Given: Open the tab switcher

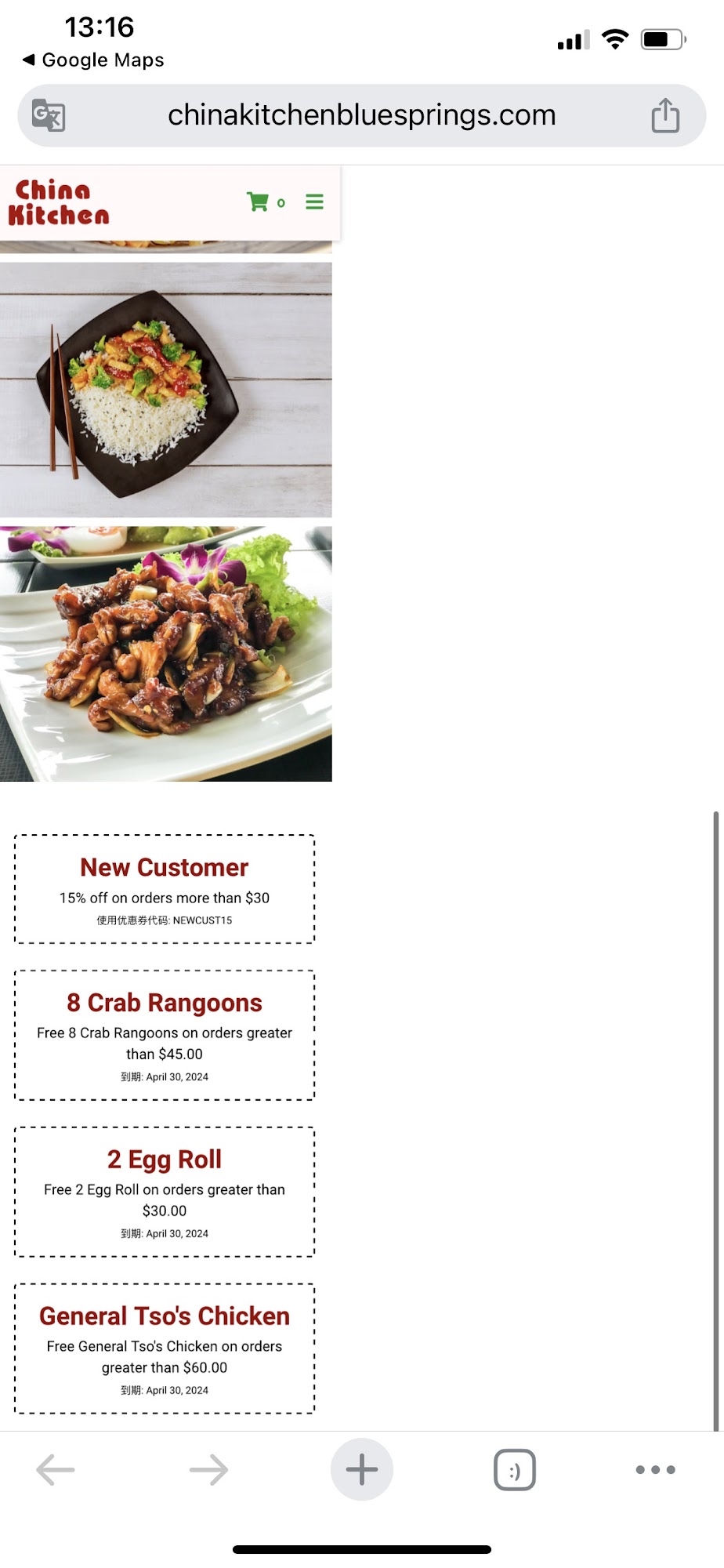Looking at the screenshot, I should coord(514,1469).
